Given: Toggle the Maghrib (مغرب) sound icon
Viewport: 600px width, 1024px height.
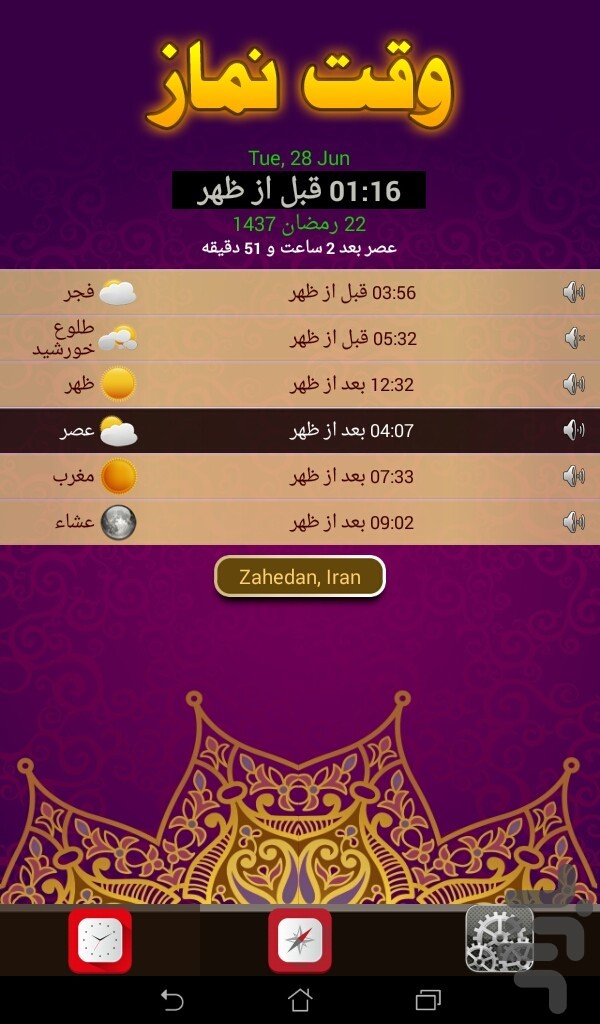Looking at the screenshot, I should tap(574, 476).
